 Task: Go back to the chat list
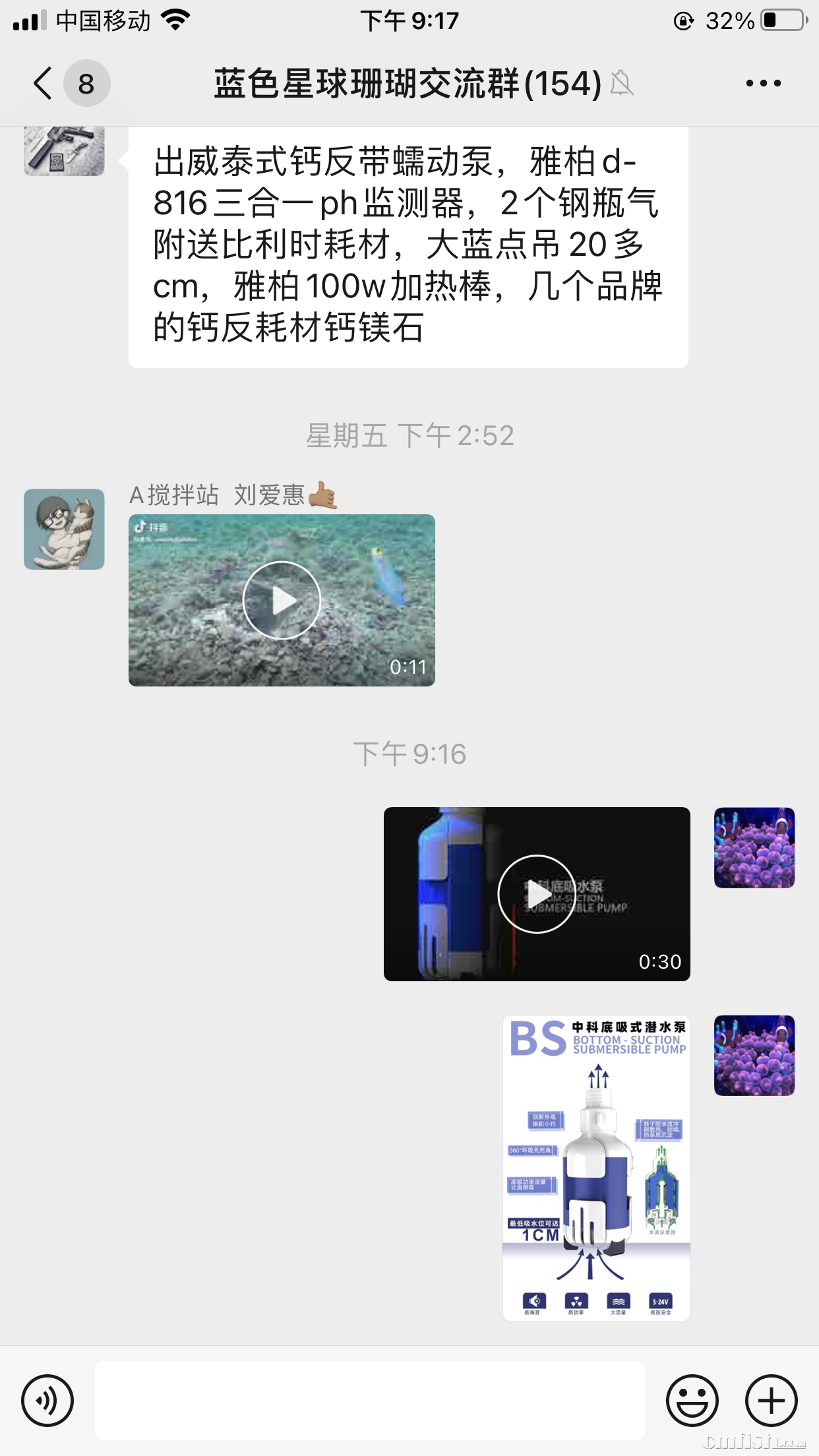(44, 84)
